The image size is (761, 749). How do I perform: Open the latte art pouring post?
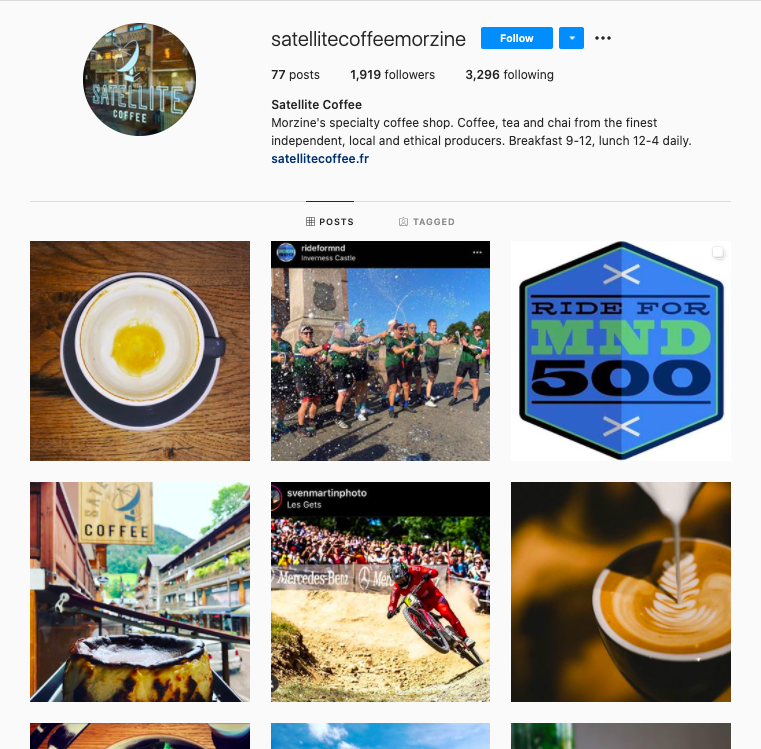coord(620,592)
